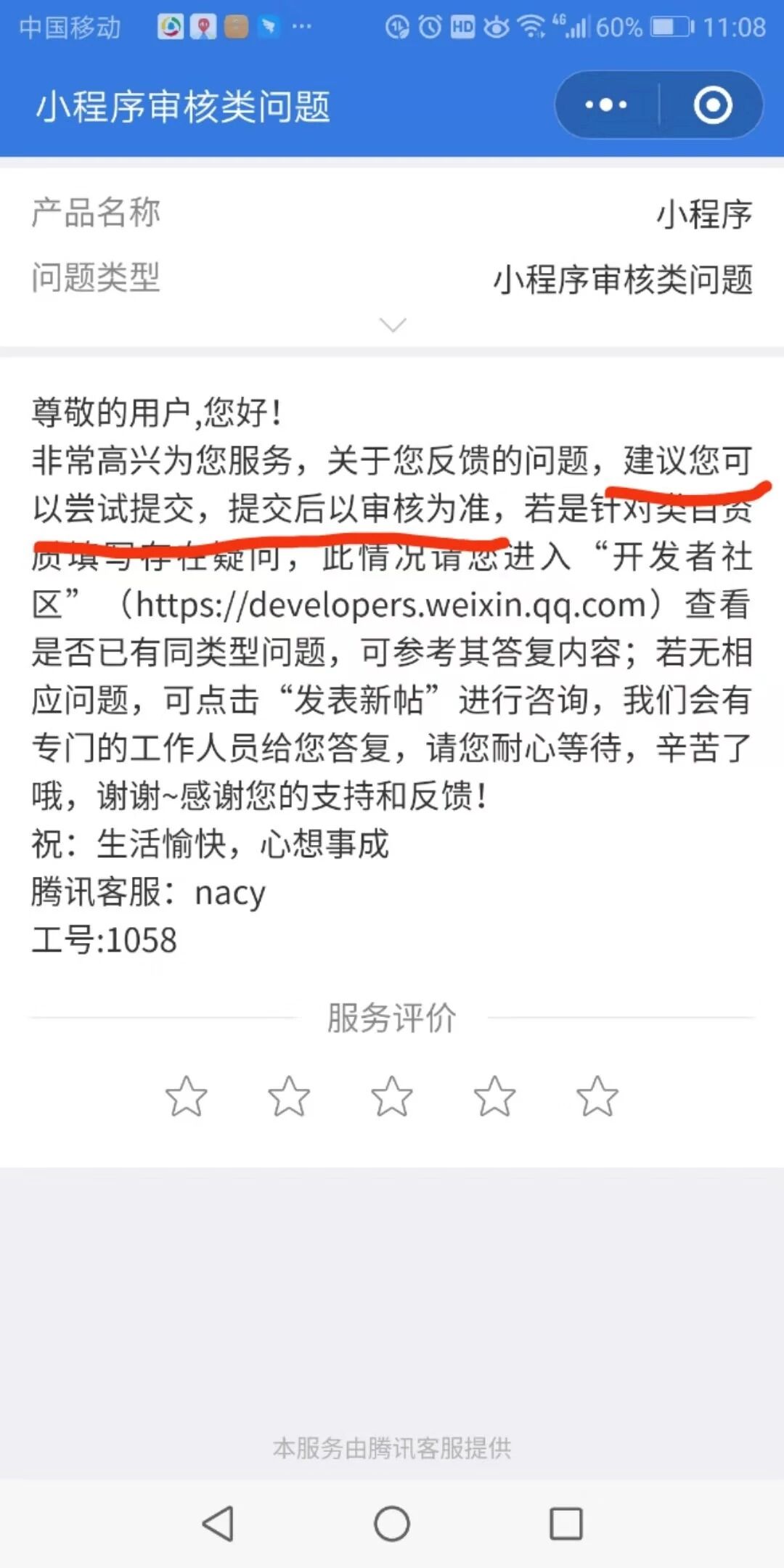Rate the service three stars
Screen dimensions: 784x1568
coord(392,1096)
